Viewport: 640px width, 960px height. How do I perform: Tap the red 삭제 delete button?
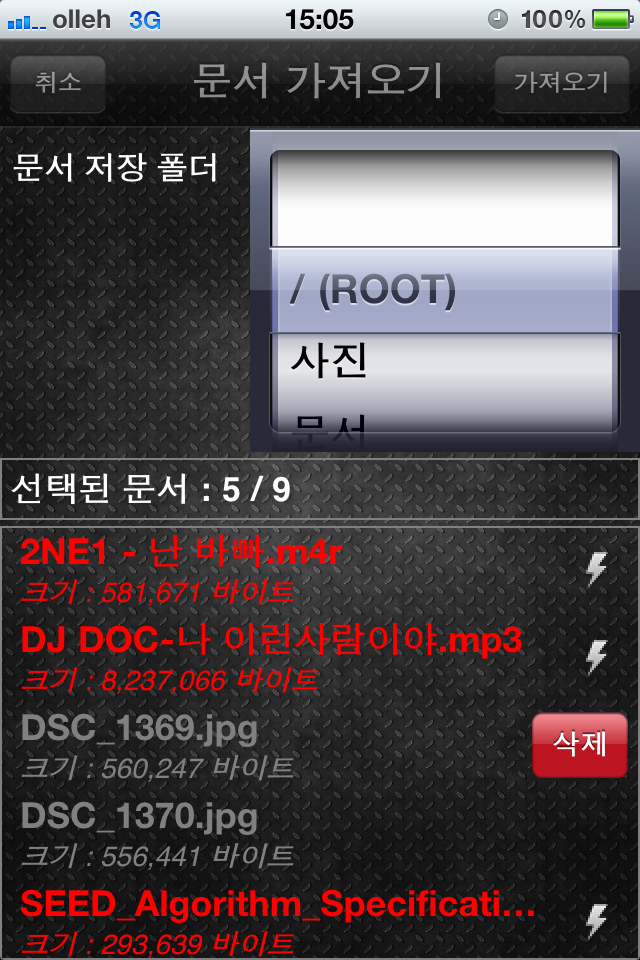[x=580, y=745]
